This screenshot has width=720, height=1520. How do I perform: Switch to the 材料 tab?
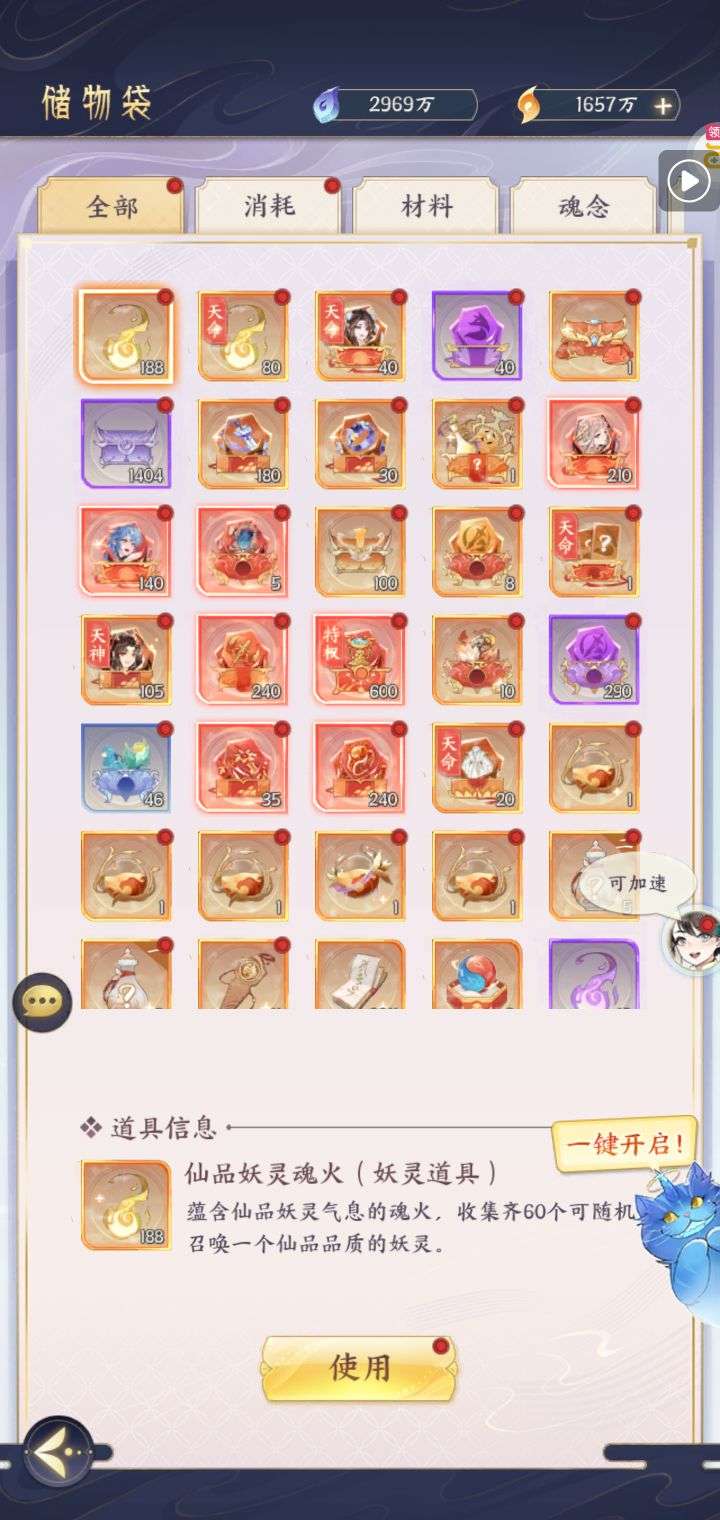click(427, 207)
